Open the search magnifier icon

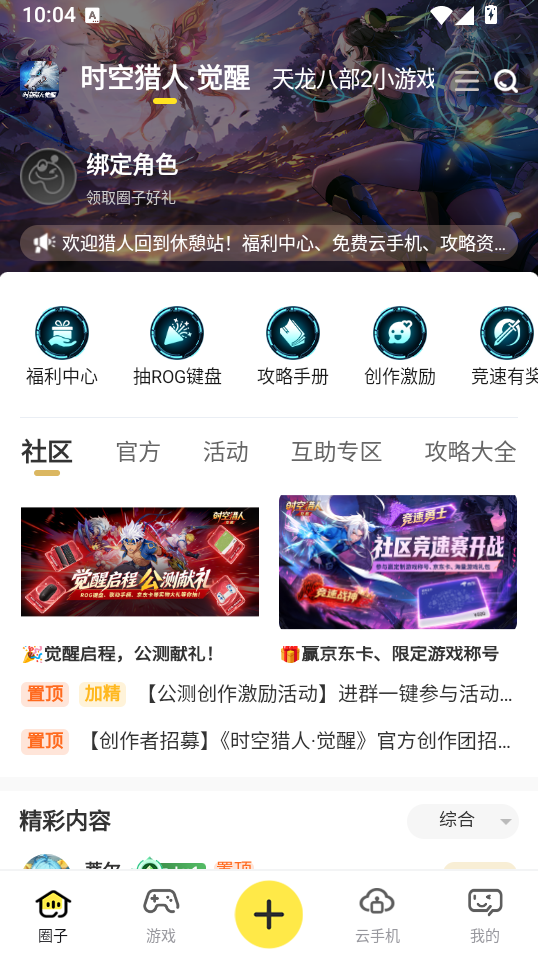coord(506,81)
